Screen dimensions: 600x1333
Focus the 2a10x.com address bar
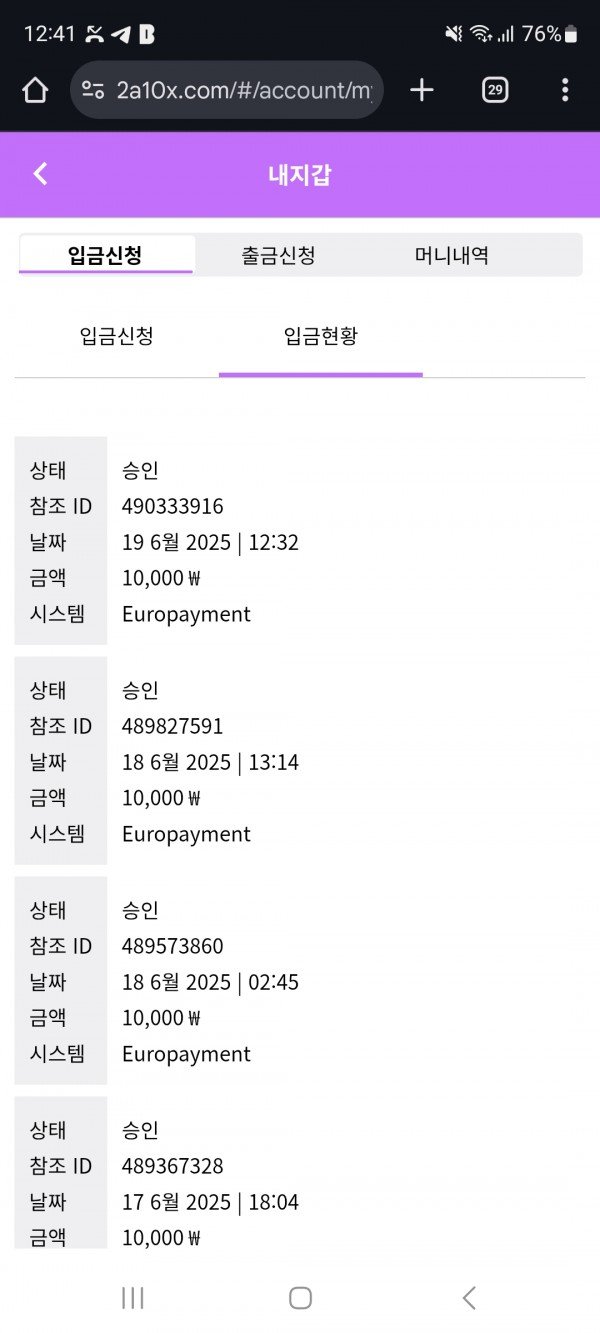[240, 91]
